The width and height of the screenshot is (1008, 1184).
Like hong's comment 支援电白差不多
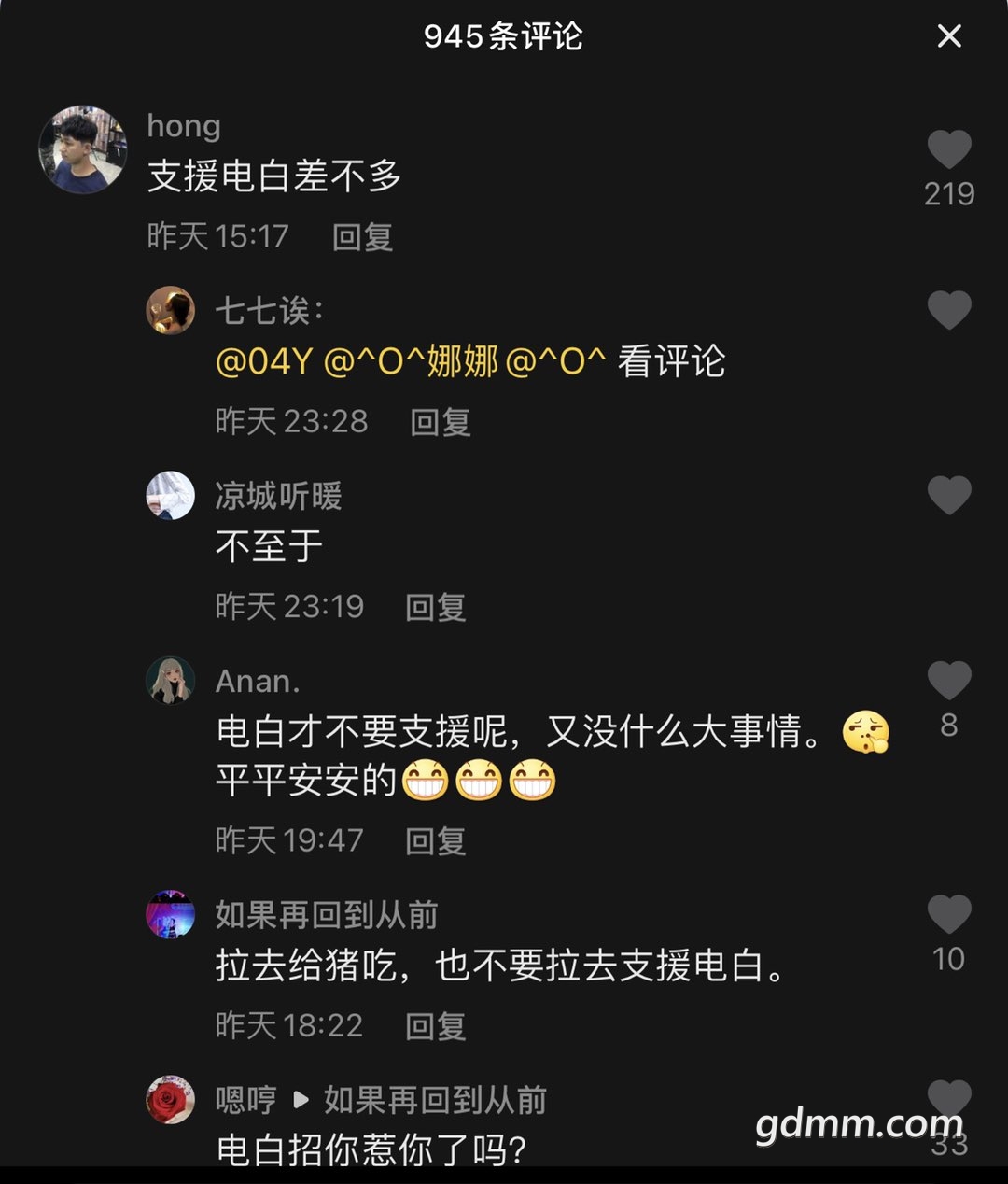pyautogui.click(x=949, y=149)
